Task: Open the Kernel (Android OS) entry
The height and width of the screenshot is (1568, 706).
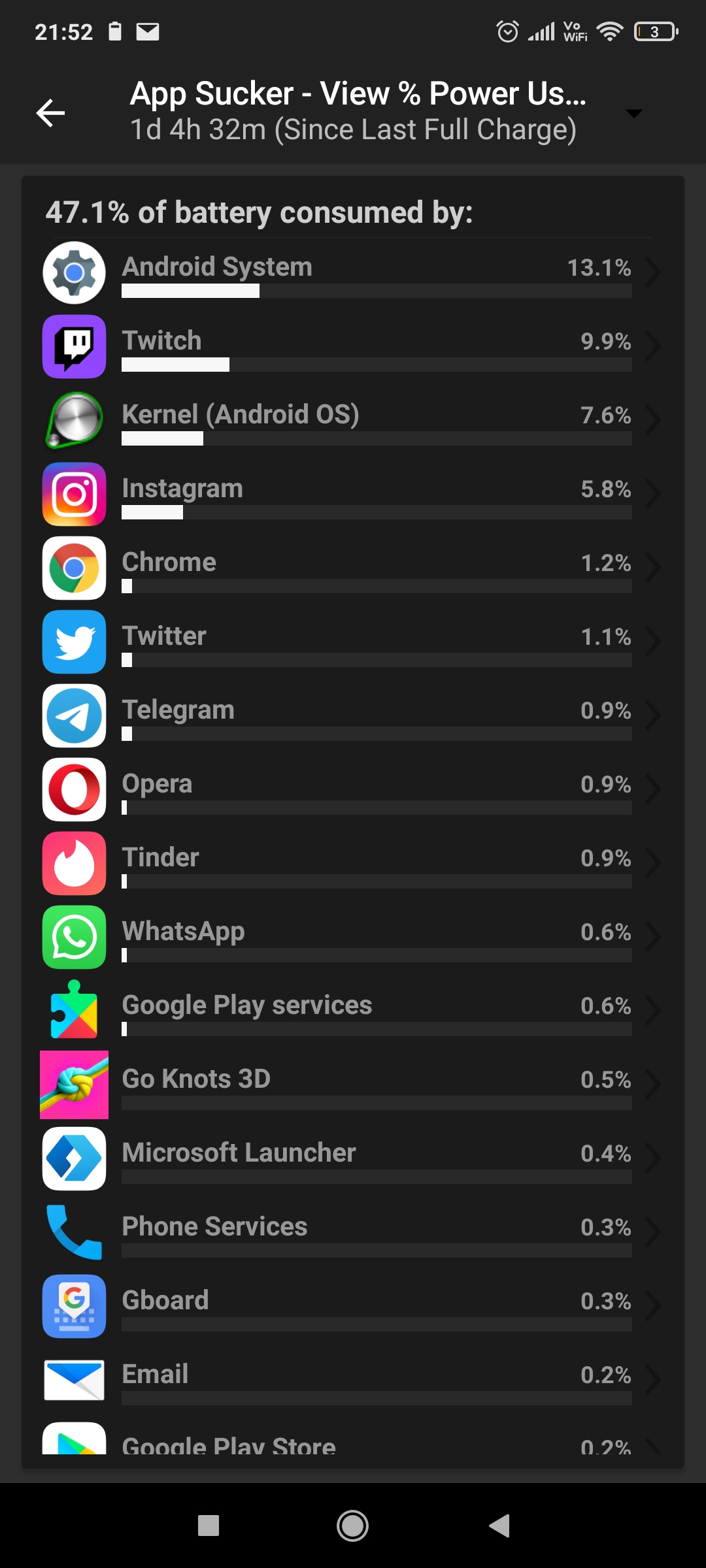Action: (353, 420)
